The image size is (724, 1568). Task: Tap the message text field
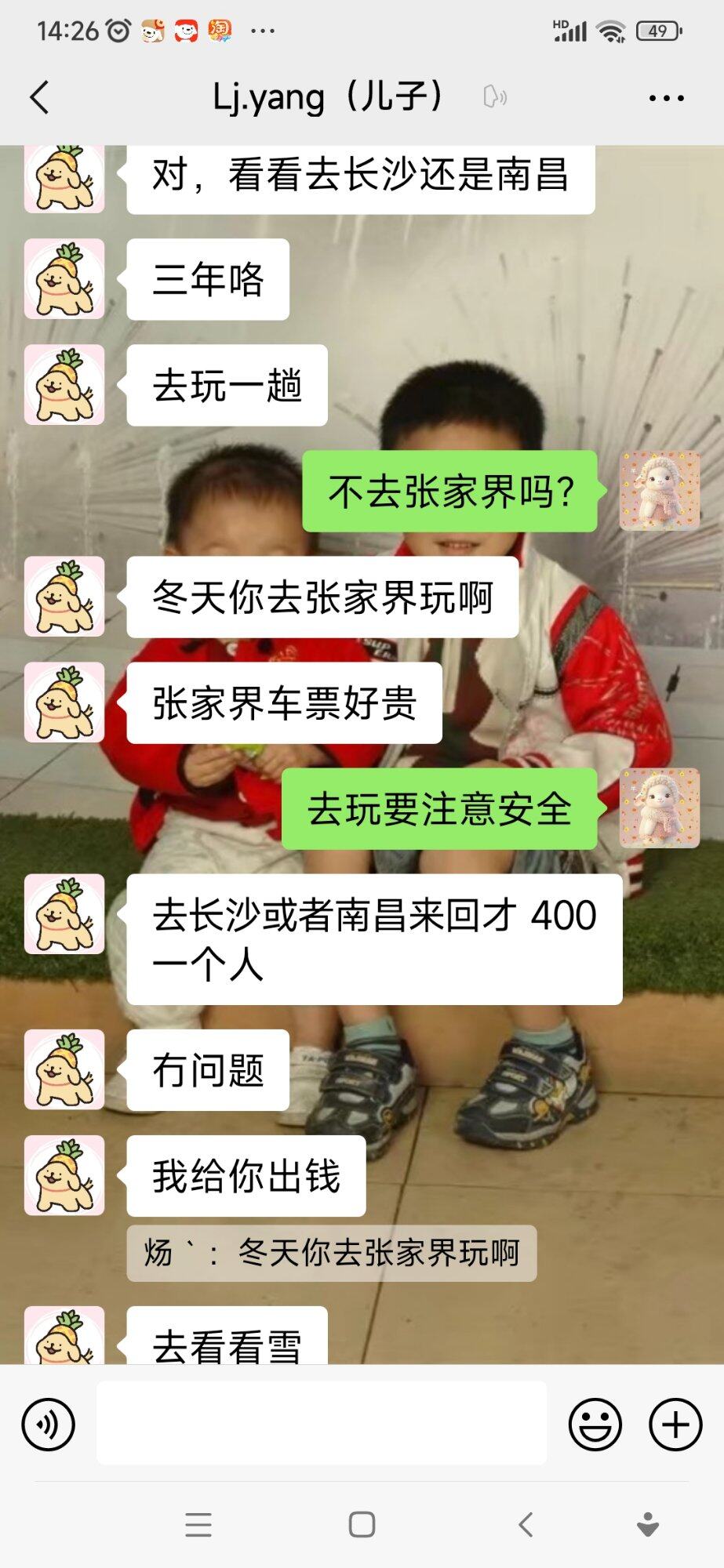pyautogui.click(x=322, y=1424)
